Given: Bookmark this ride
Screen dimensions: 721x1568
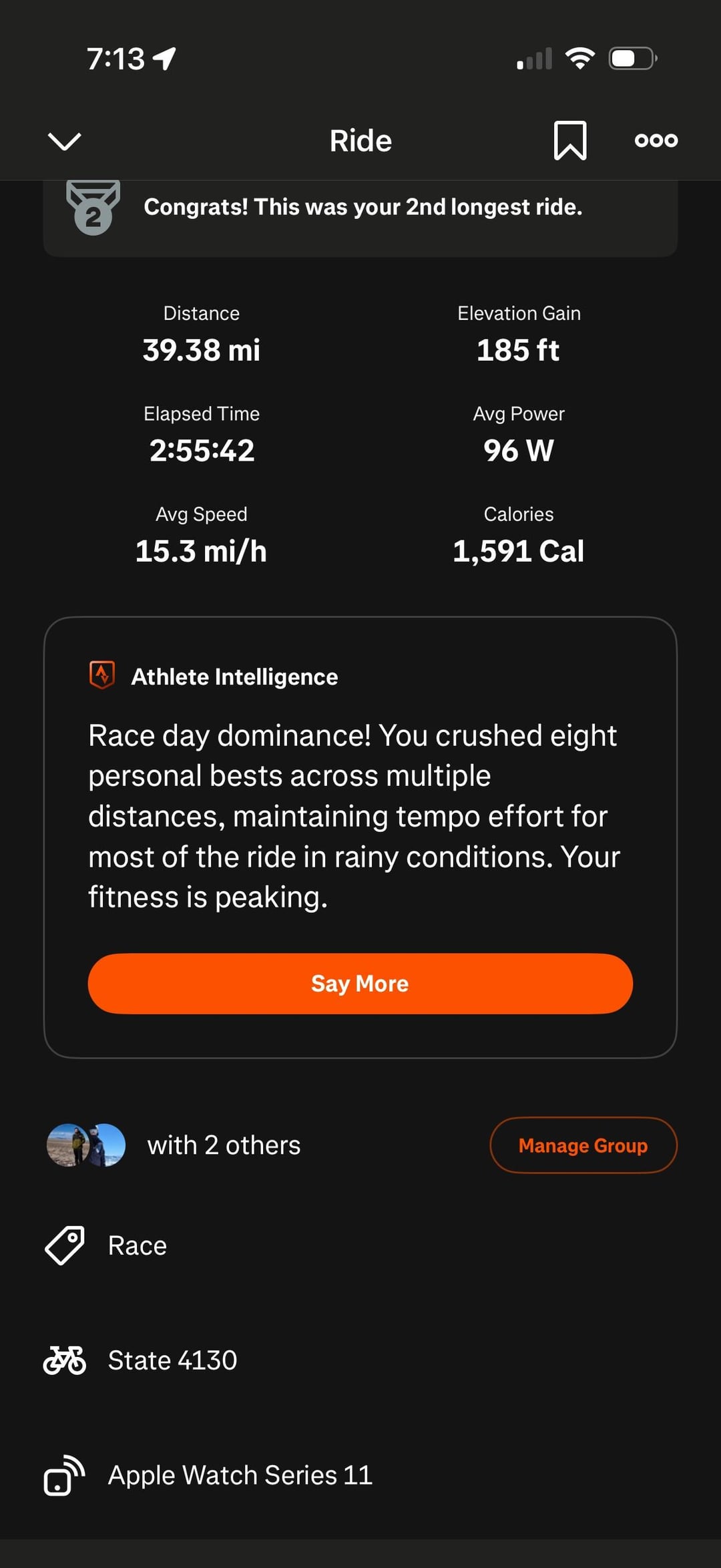Looking at the screenshot, I should click(x=569, y=140).
